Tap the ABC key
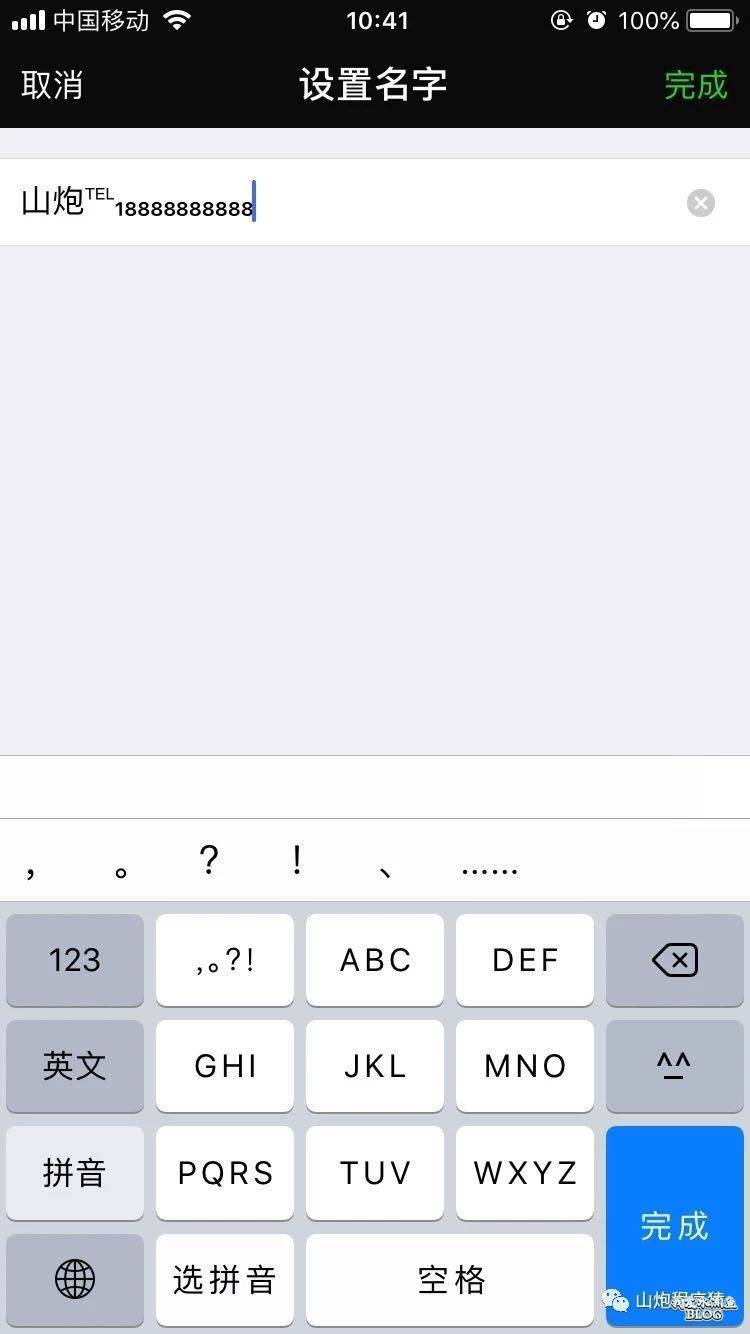750x1334 pixels. pos(375,960)
